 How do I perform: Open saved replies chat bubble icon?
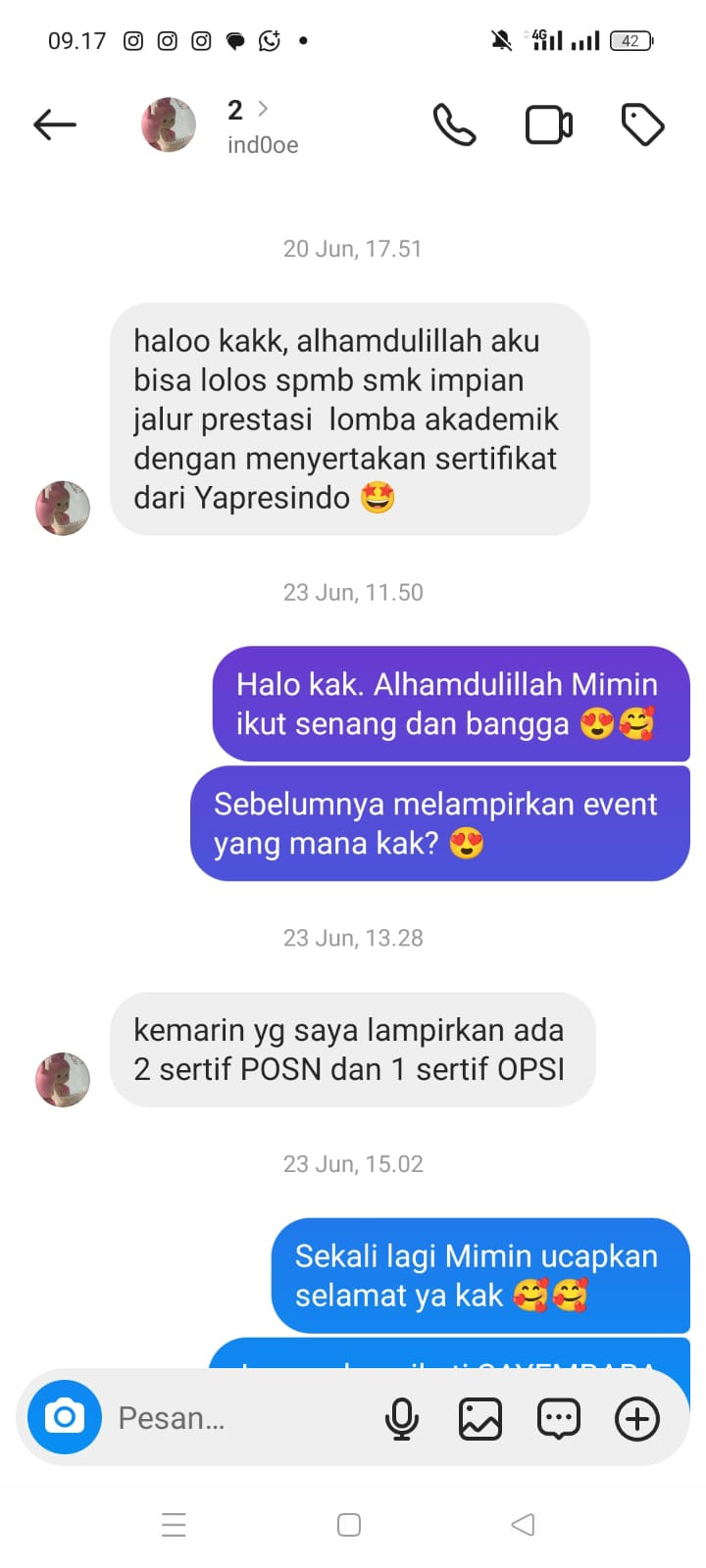559,1418
